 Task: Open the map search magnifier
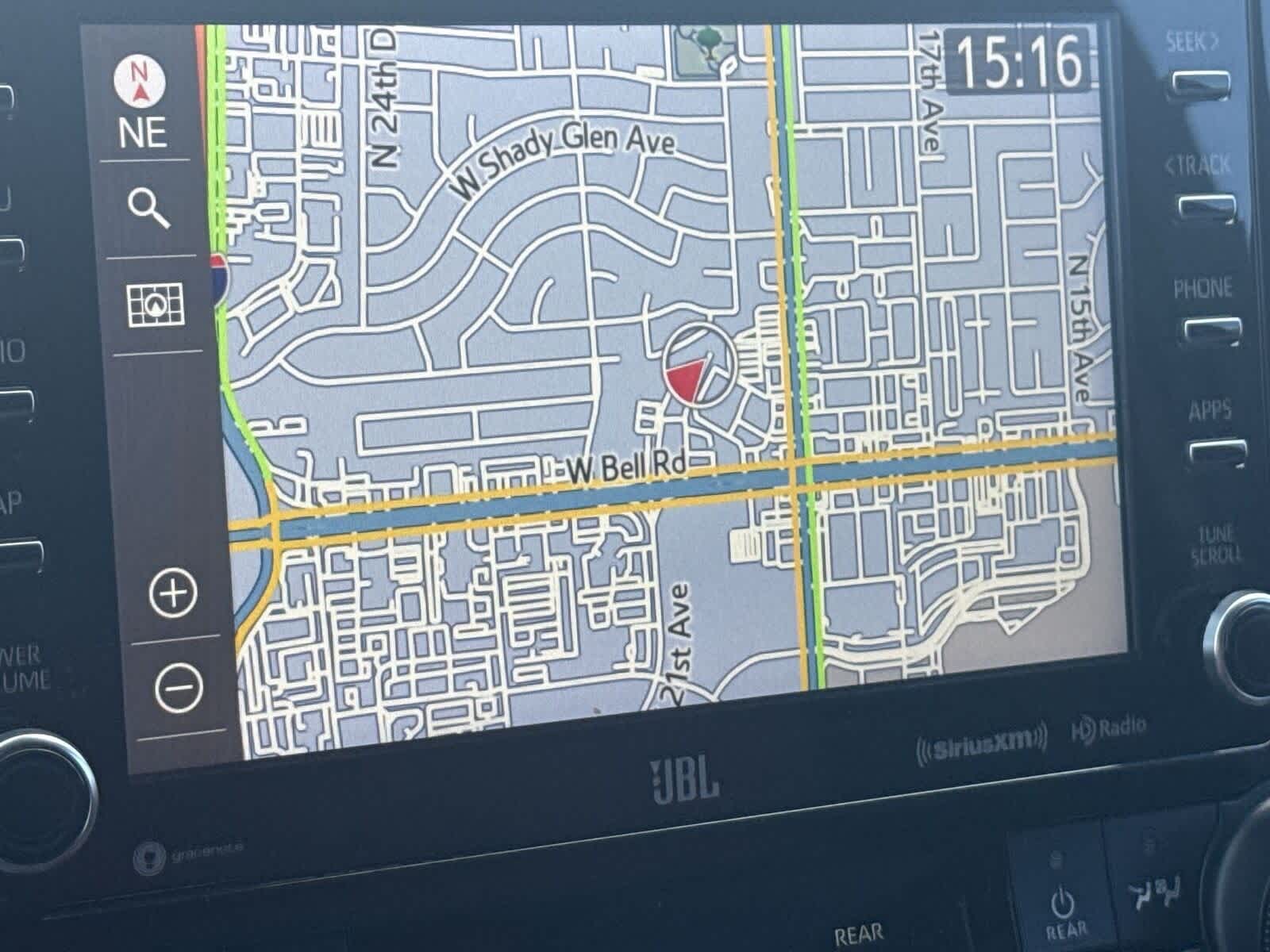point(148,209)
